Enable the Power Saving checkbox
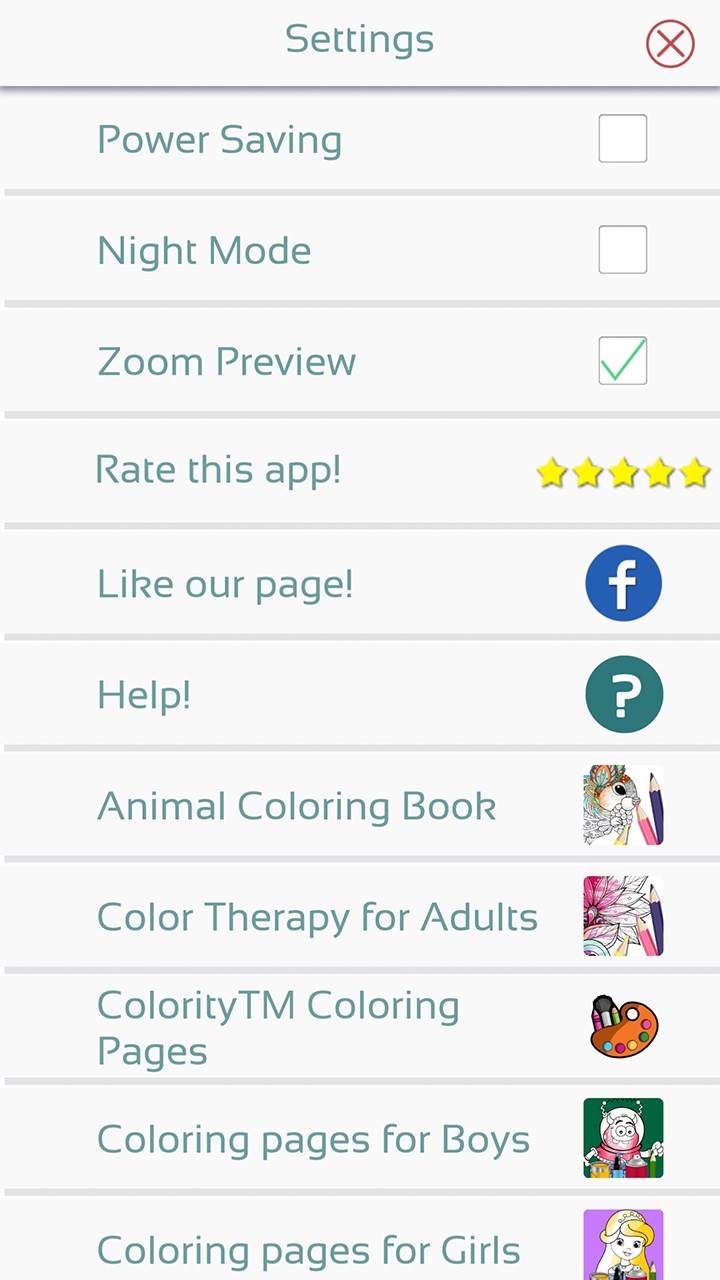The width and height of the screenshot is (720, 1280). [622, 139]
